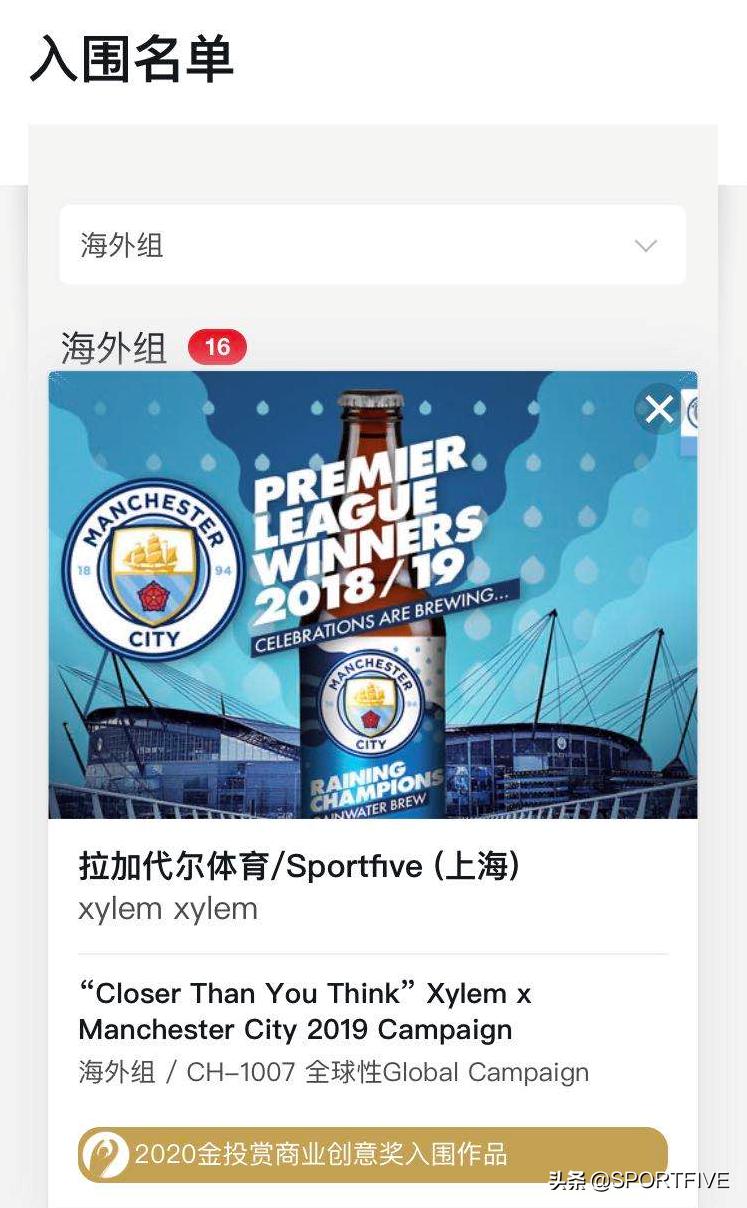Click the gold banner's progress-style bar

pyautogui.click(x=373, y=1154)
